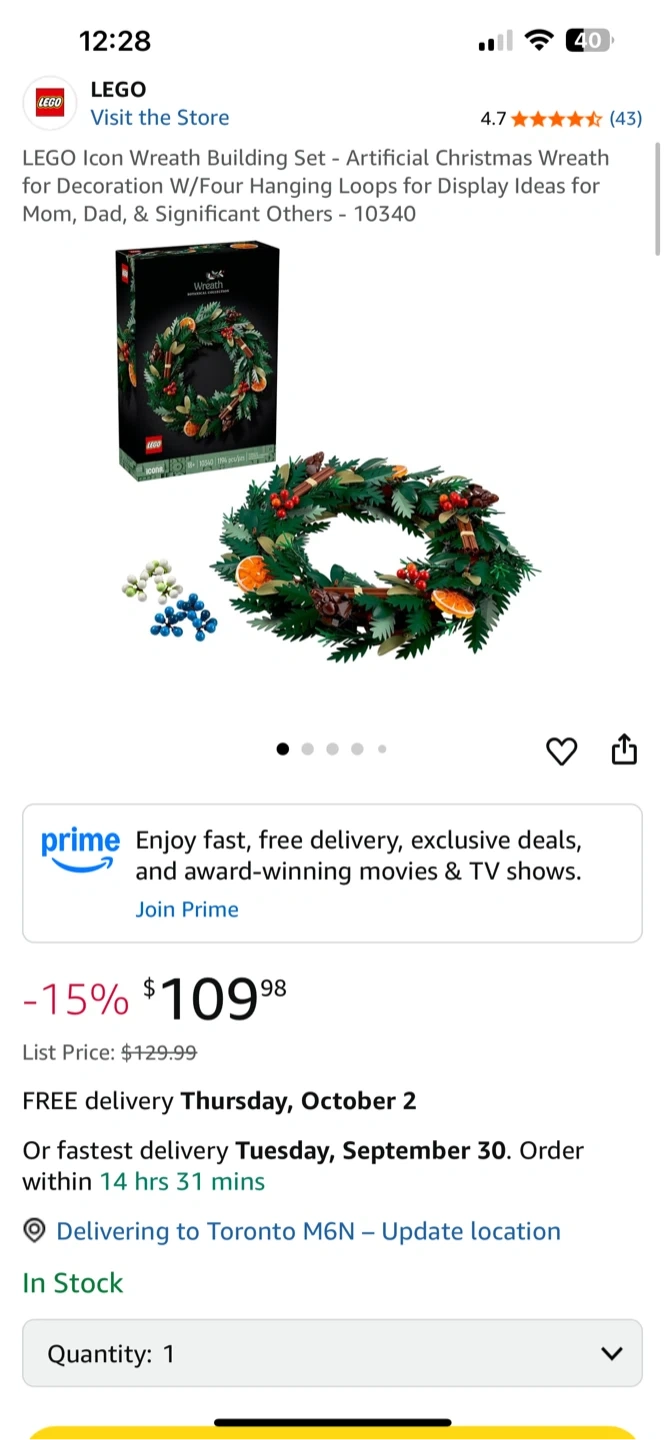Tap the image carousel page dots

(331, 749)
